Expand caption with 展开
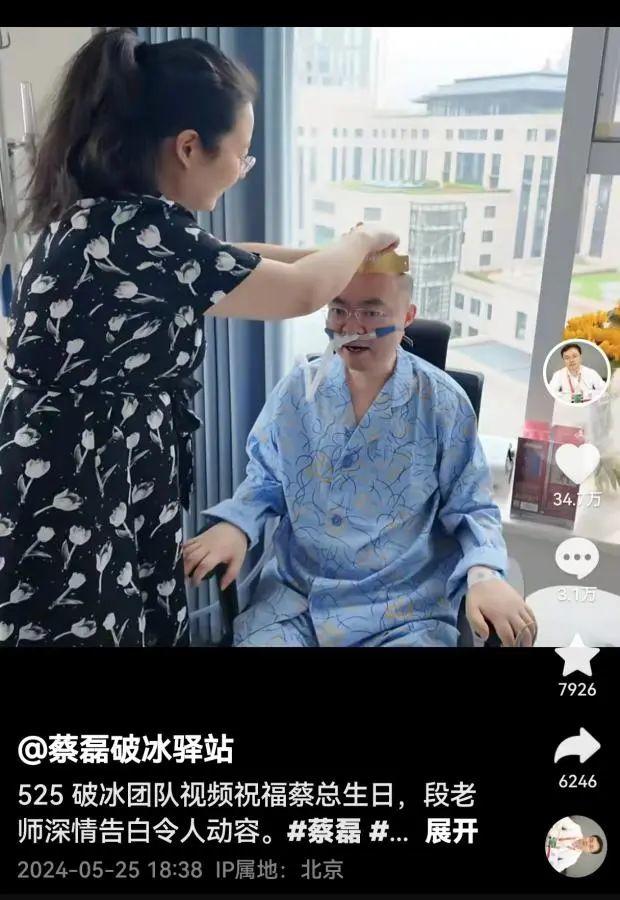 point(451,831)
